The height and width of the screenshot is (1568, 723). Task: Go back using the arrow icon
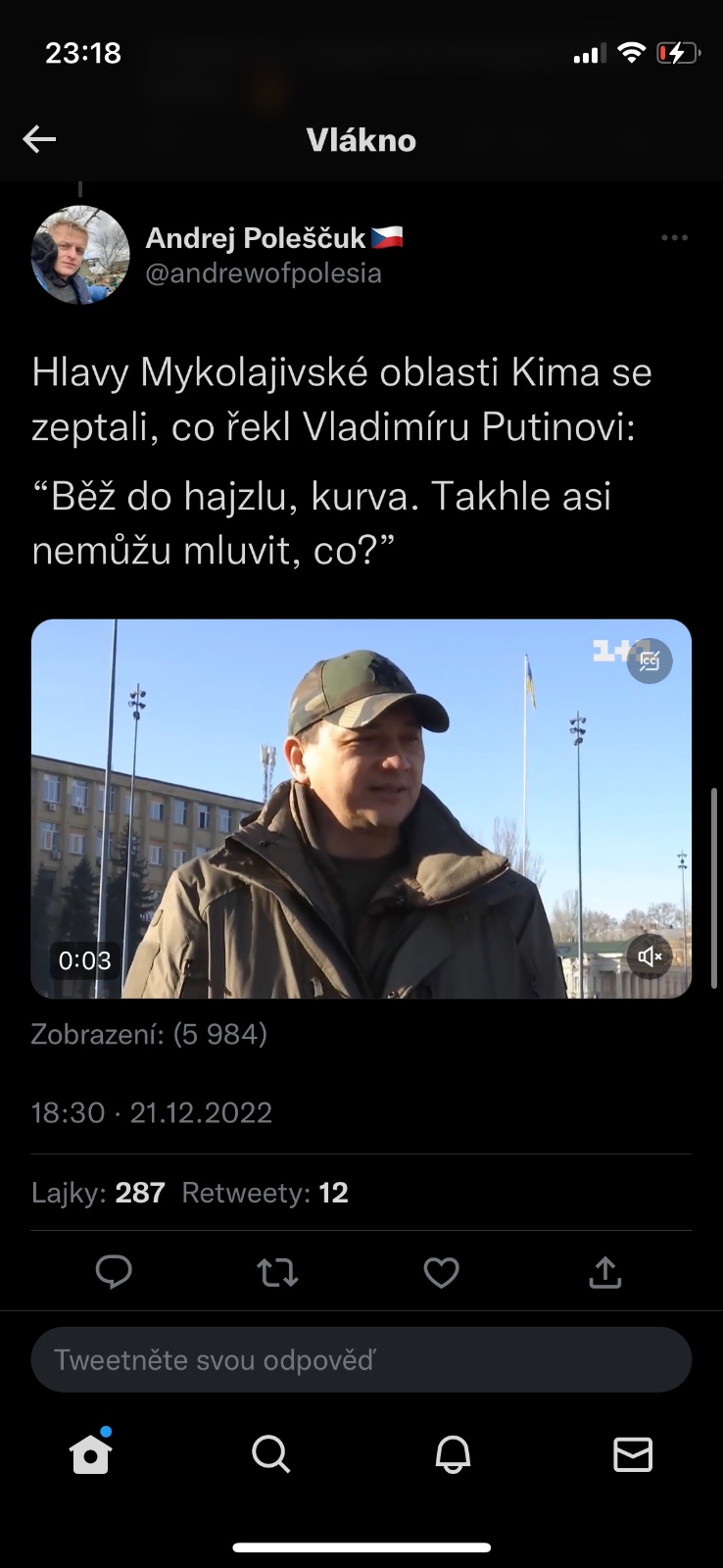coord(39,140)
